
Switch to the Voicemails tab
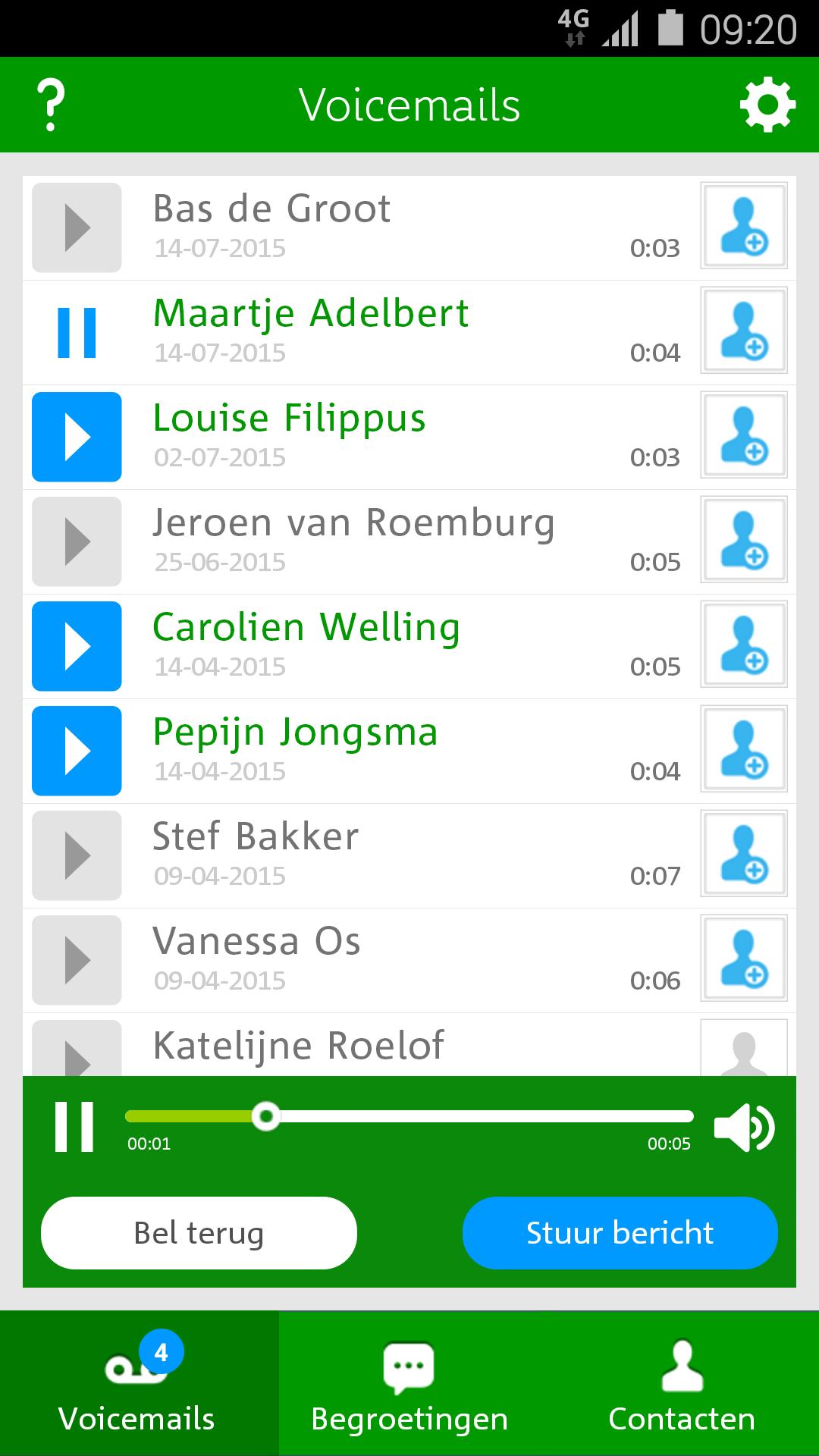136,1388
